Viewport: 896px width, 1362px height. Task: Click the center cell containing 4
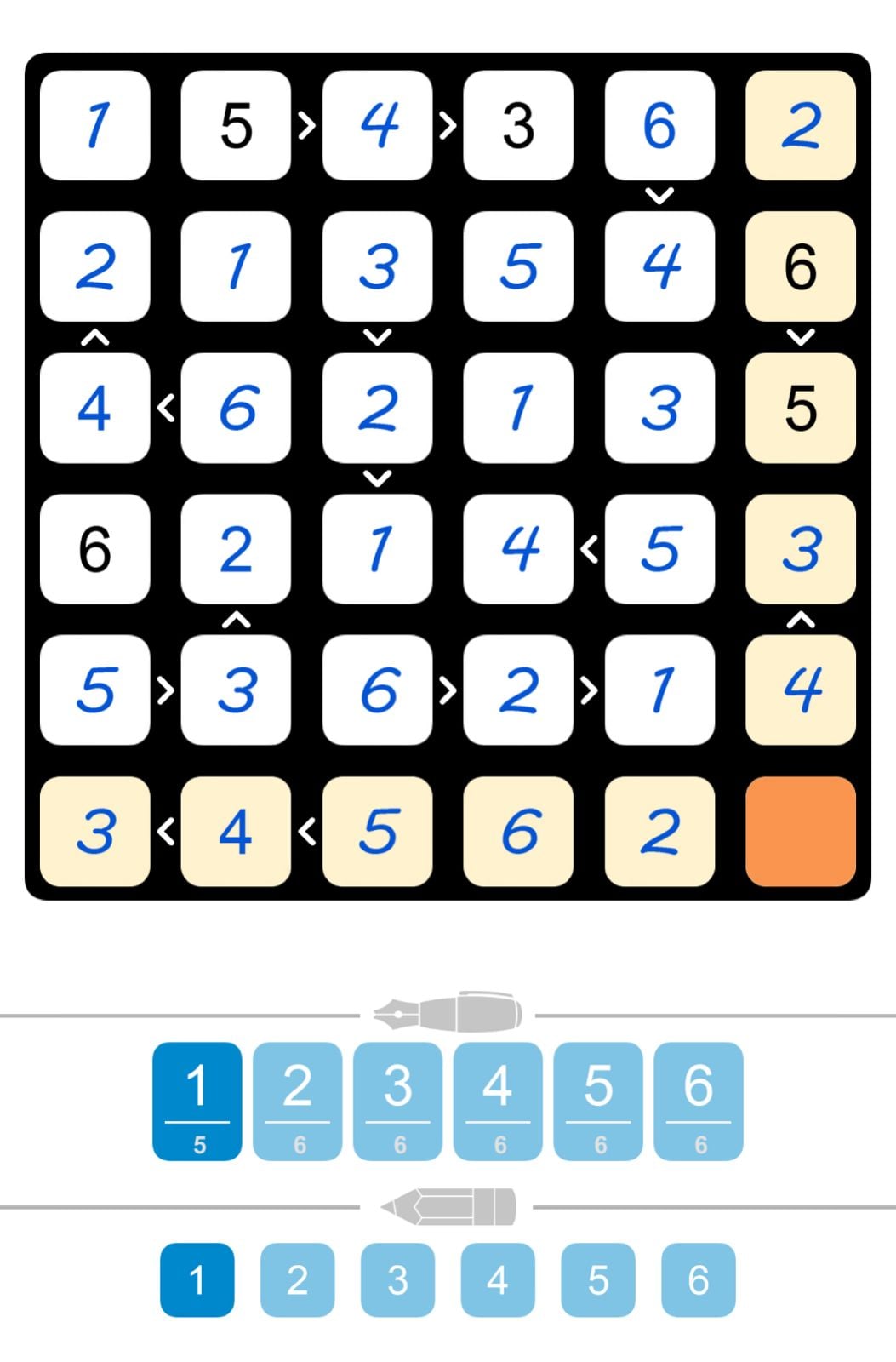[519, 548]
